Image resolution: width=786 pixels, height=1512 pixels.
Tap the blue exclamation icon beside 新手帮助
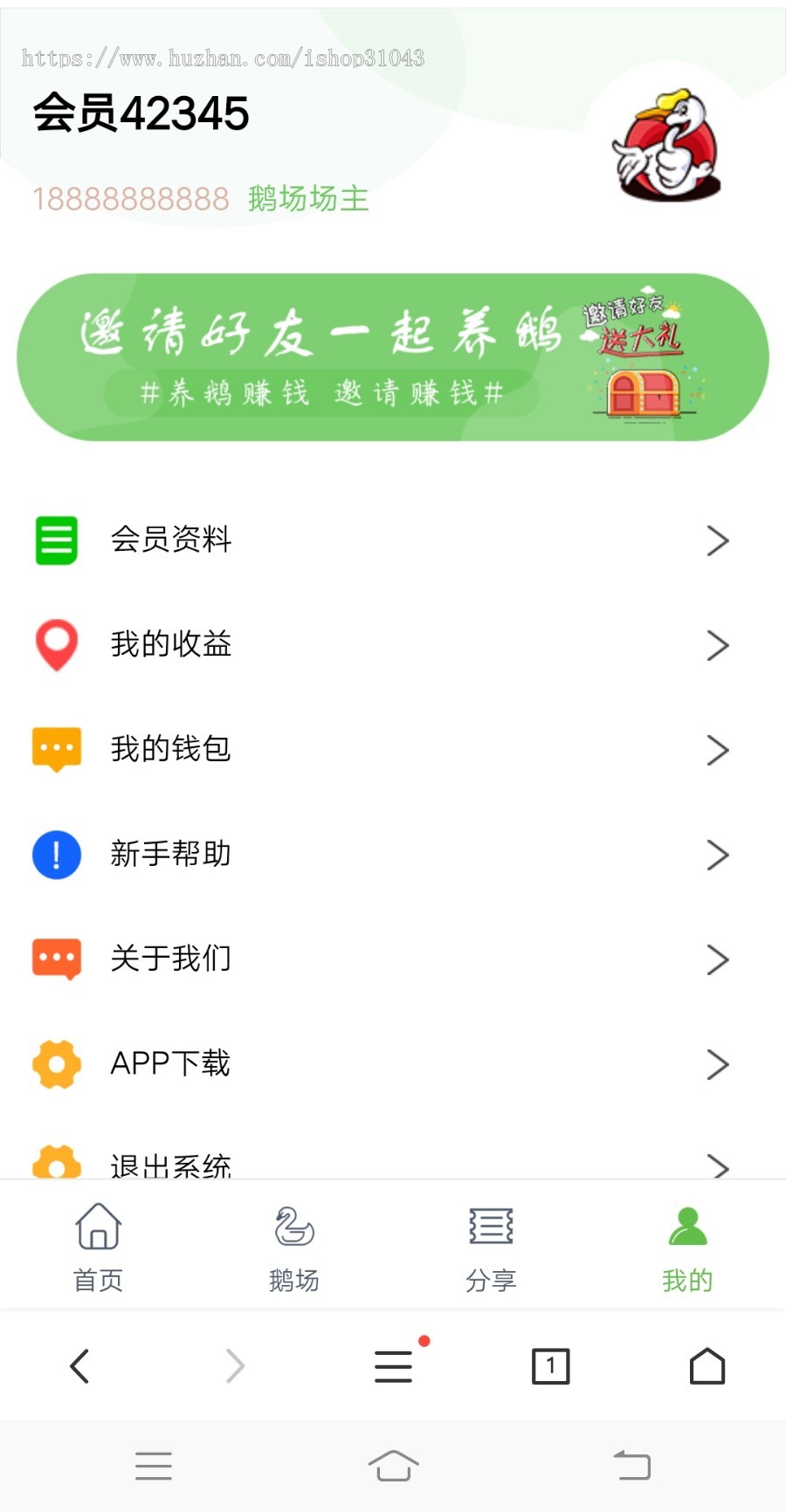point(57,854)
